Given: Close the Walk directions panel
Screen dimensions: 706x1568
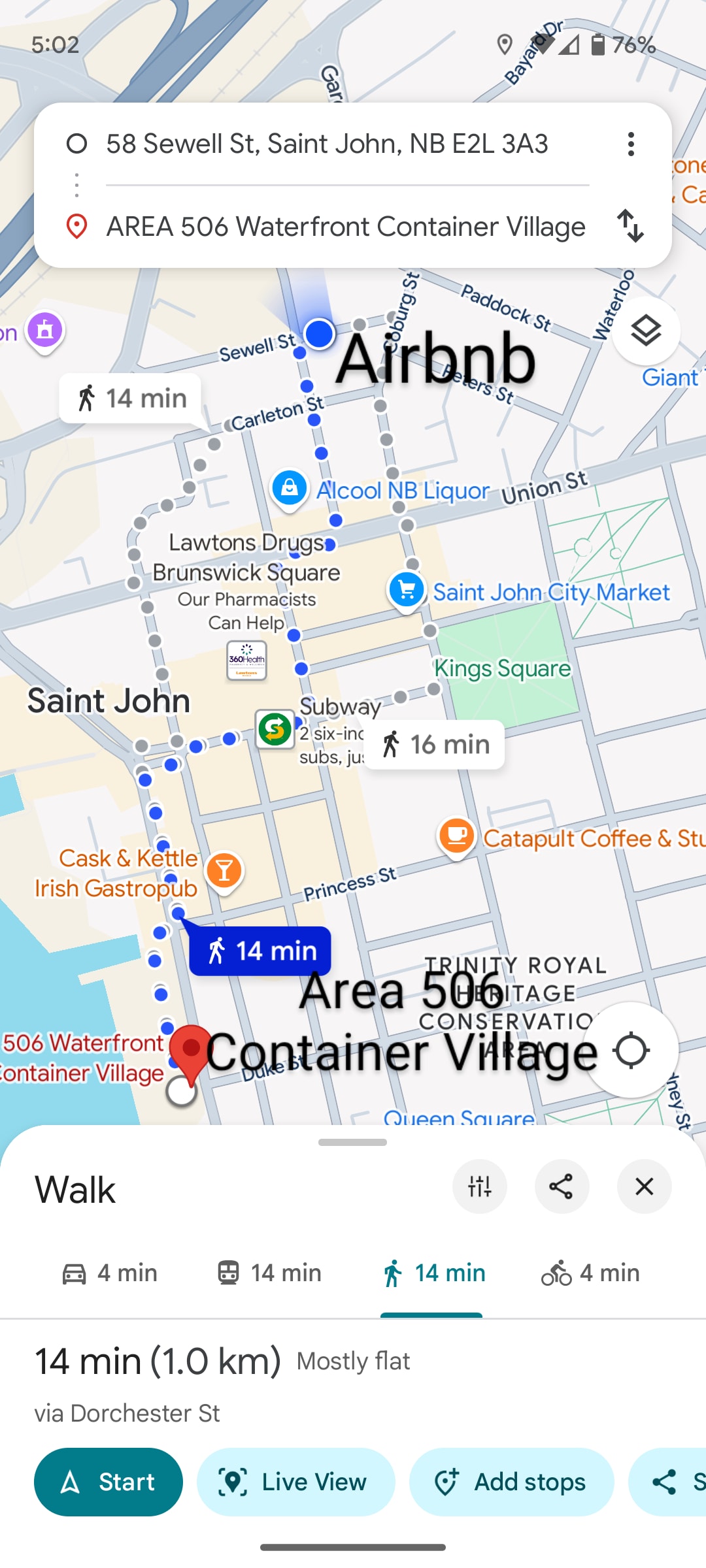Looking at the screenshot, I should pyautogui.click(x=644, y=1186).
